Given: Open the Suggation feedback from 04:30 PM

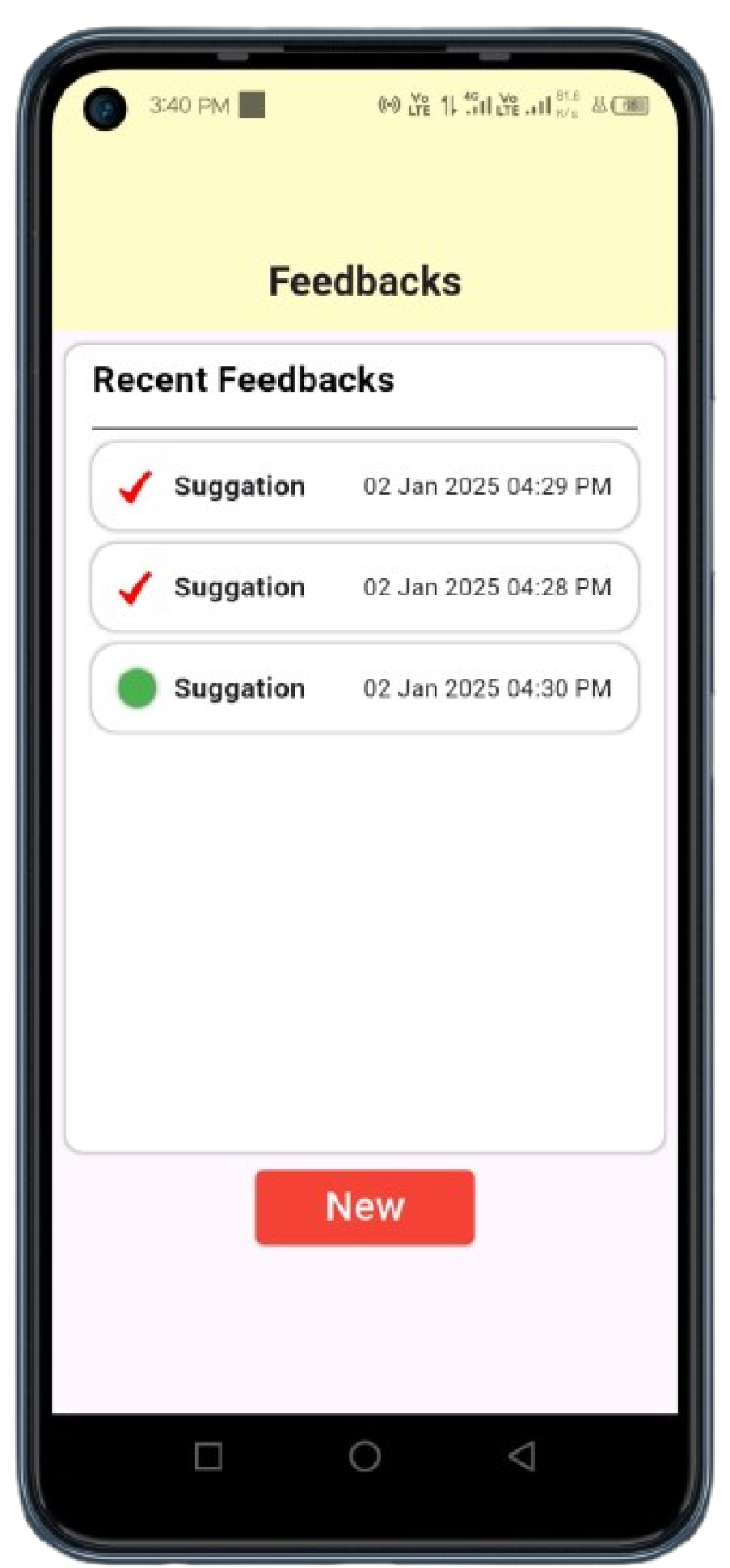Looking at the screenshot, I should (x=364, y=688).
